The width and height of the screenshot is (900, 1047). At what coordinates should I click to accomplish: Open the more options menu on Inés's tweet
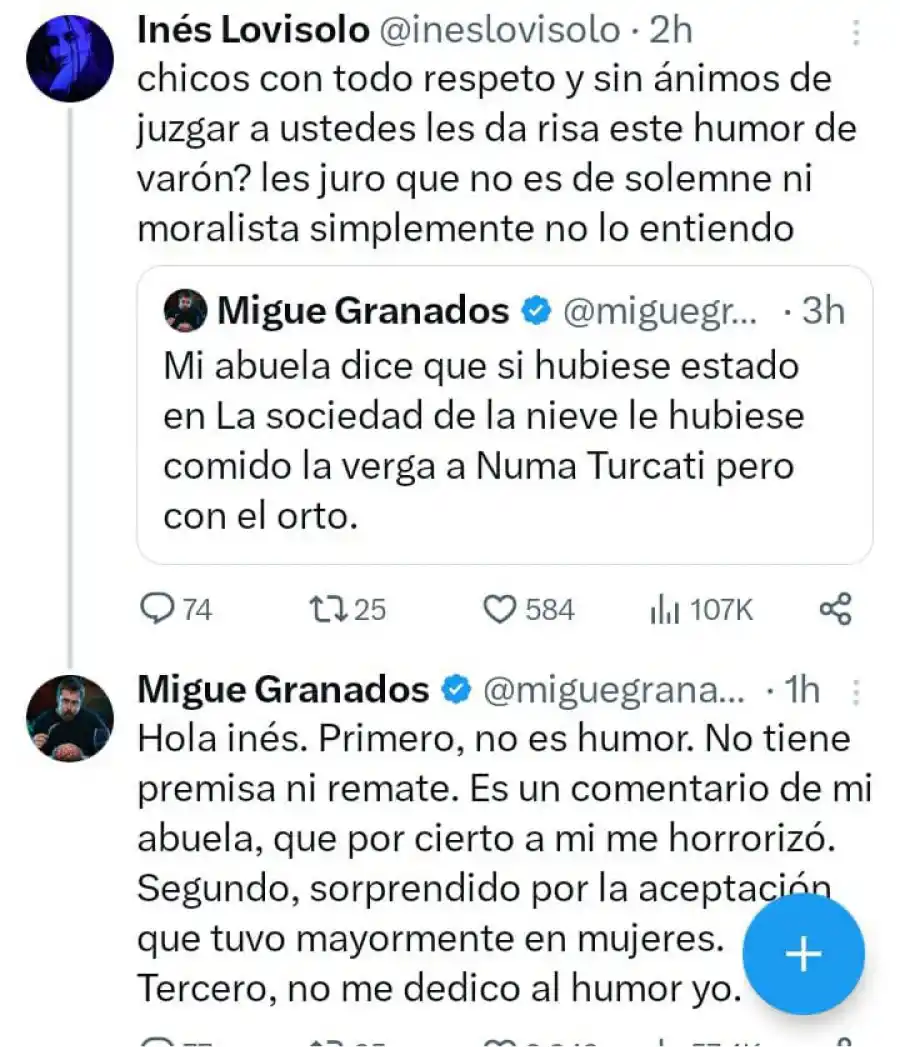tap(858, 34)
